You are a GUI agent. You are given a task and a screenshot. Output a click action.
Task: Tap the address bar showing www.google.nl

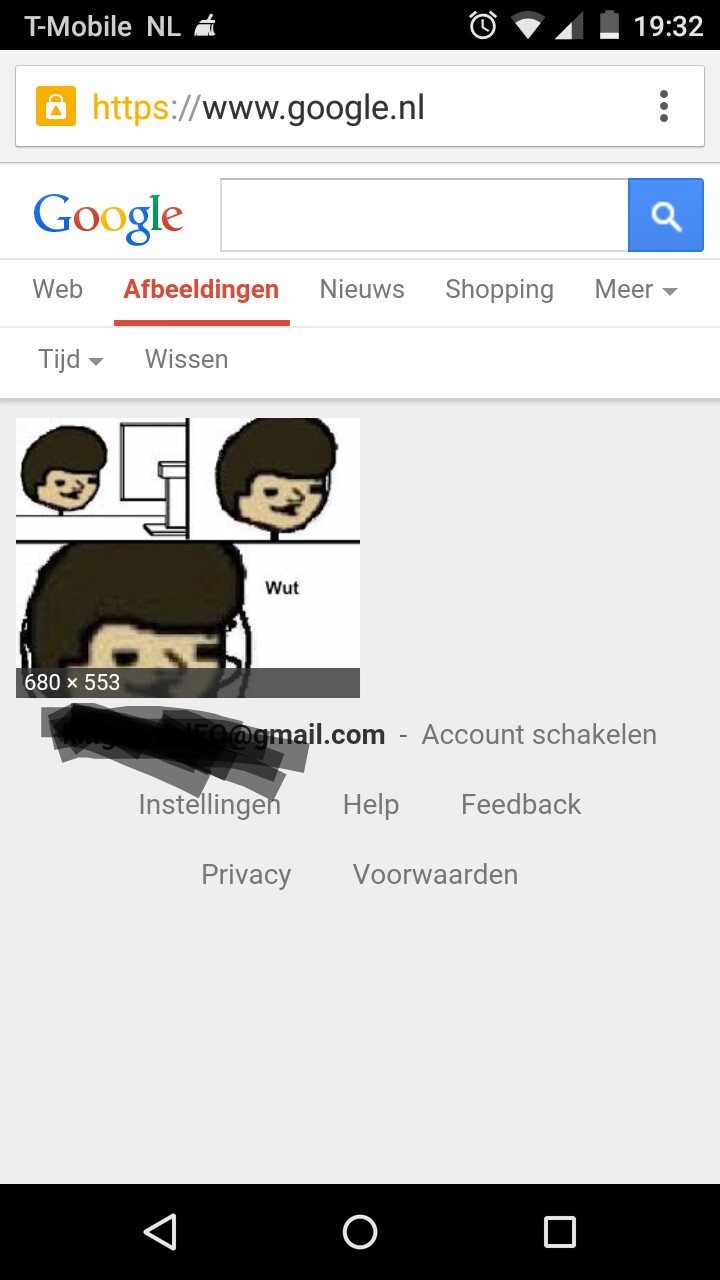330,107
